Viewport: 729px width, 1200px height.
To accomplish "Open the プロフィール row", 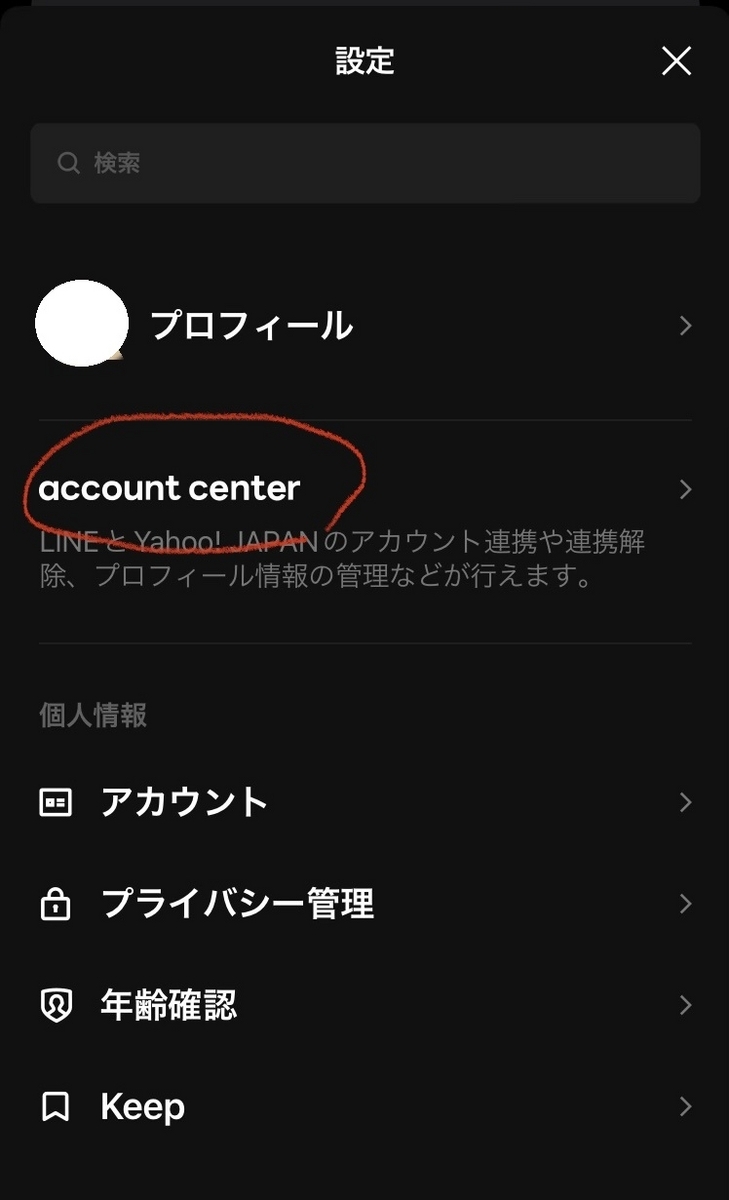I will 365,325.
